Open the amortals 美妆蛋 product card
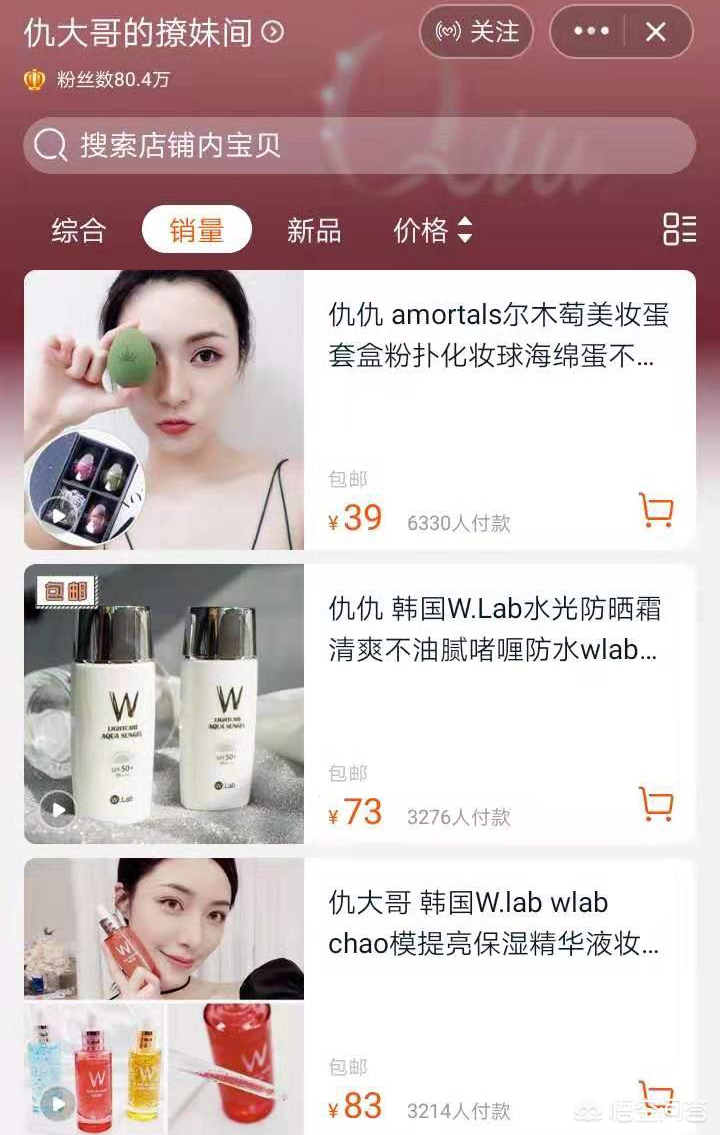Image resolution: width=720 pixels, height=1135 pixels. (498, 336)
